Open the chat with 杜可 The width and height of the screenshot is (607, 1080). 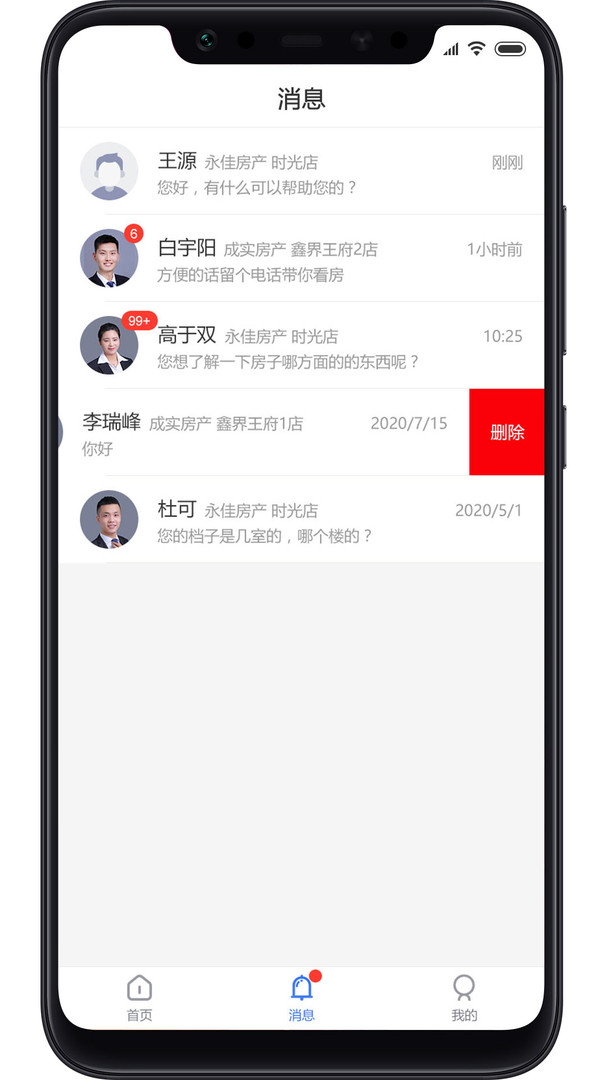click(300, 520)
